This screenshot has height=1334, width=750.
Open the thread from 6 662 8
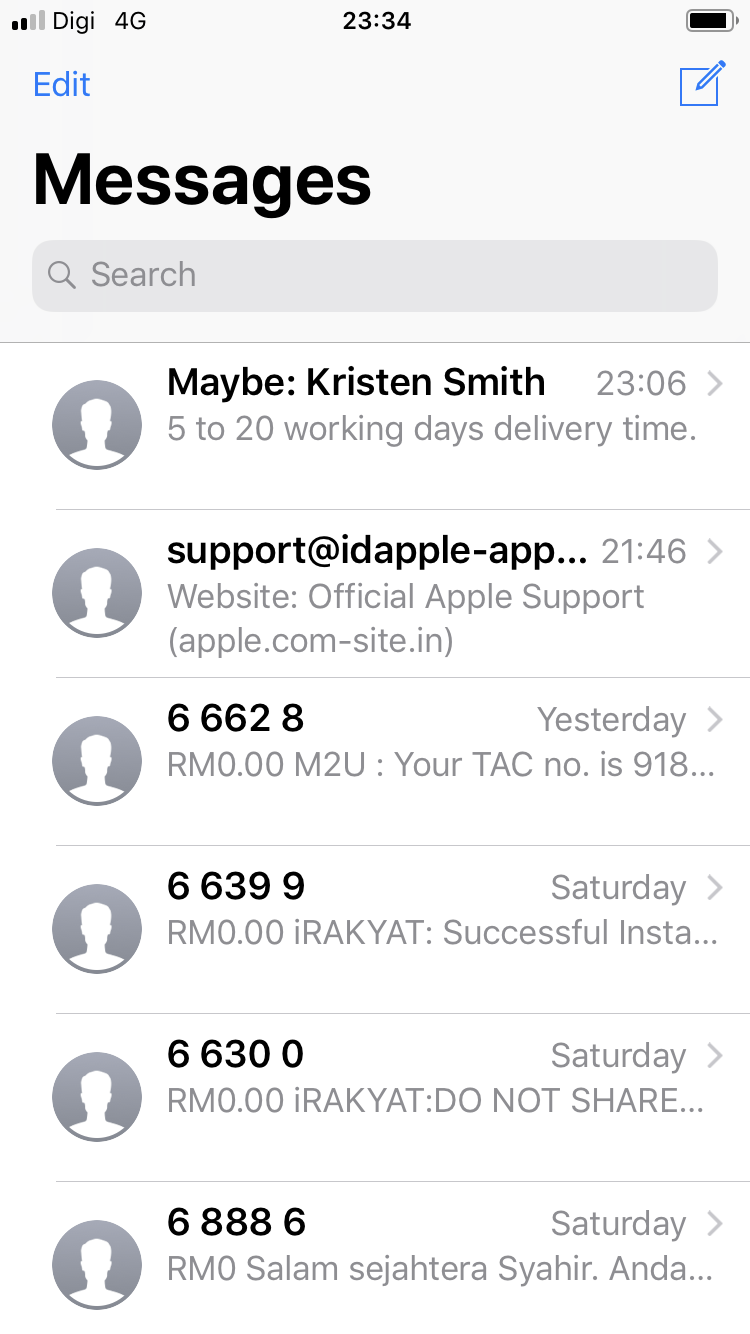coord(400,742)
